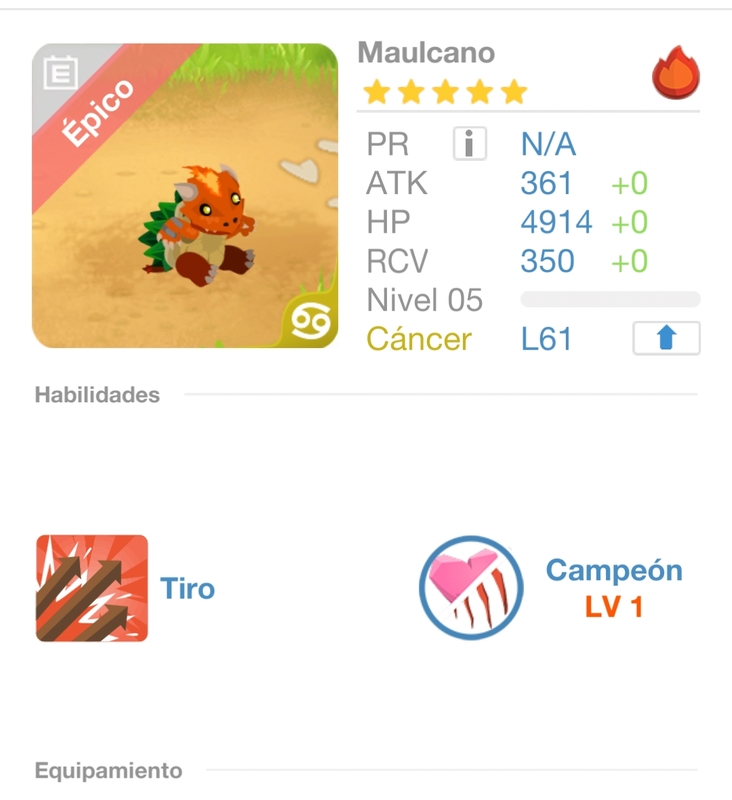Open the PR info icon
This screenshot has height=800, width=732.
point(469,145)
